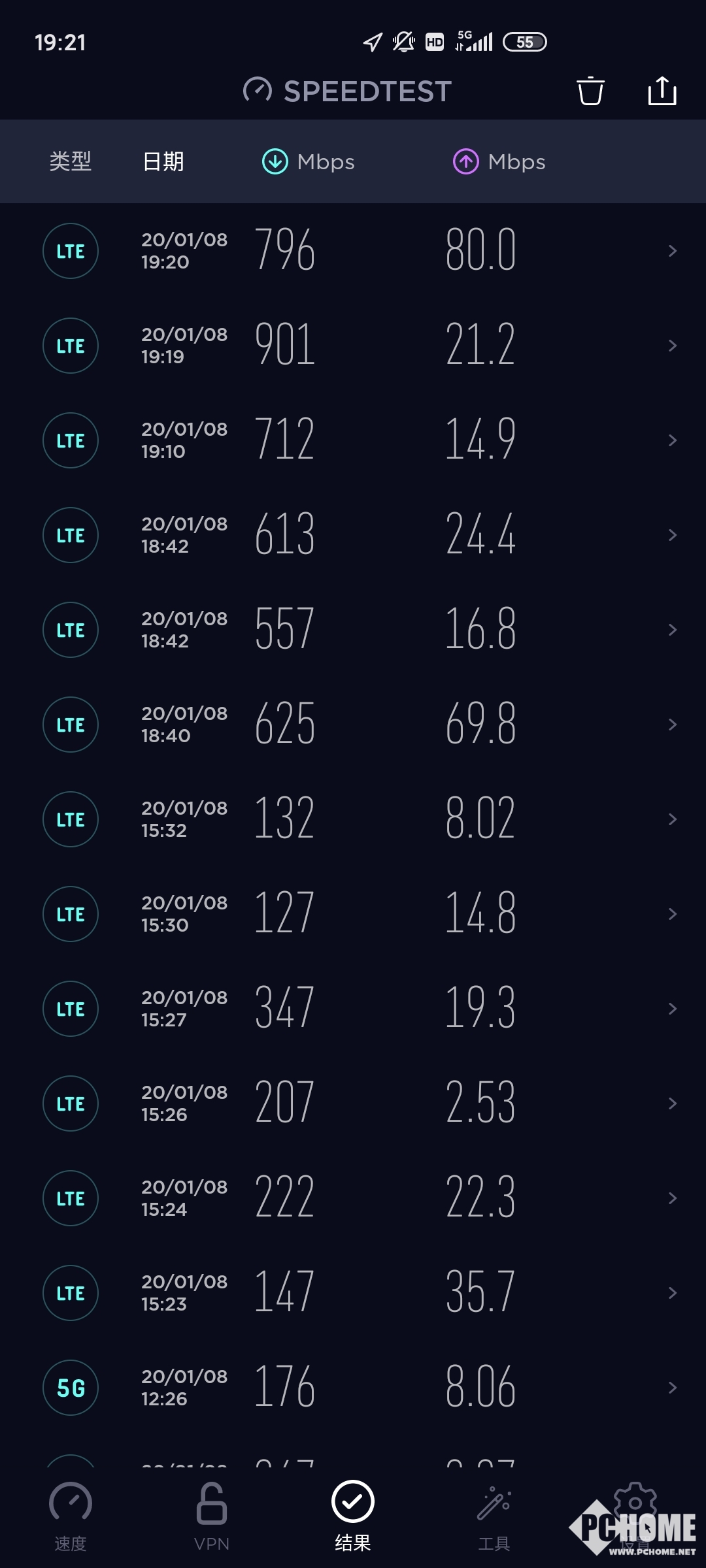Open the 19:20 result with 796 Mbps
Image resolution: width=706 pixels, height=1568 pixels.
353,251
